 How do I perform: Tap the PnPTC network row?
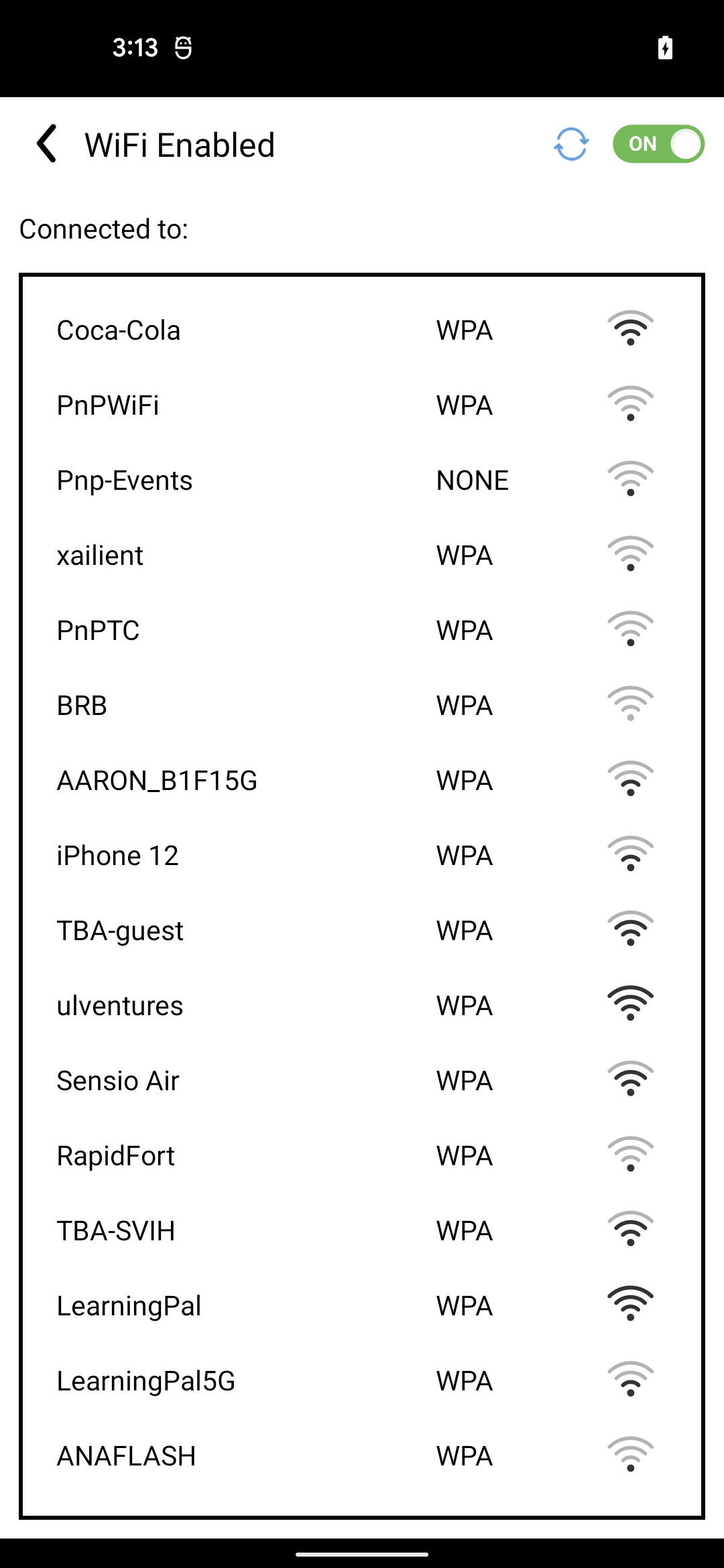pyautogui.click(x=362, y=631)
